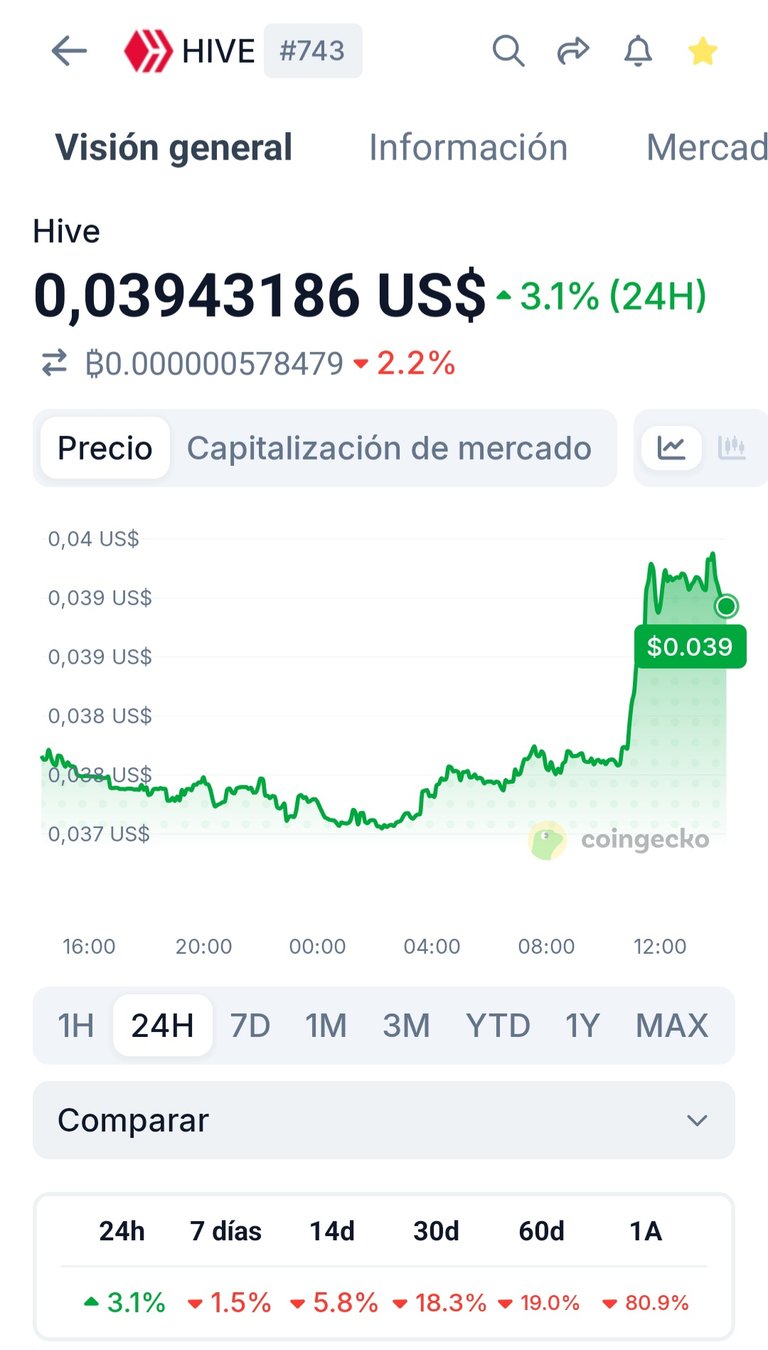This screenshot has width=768, height=1350.
Task: Toggle the favorite star for HIVE
Action: coord(703,51)
